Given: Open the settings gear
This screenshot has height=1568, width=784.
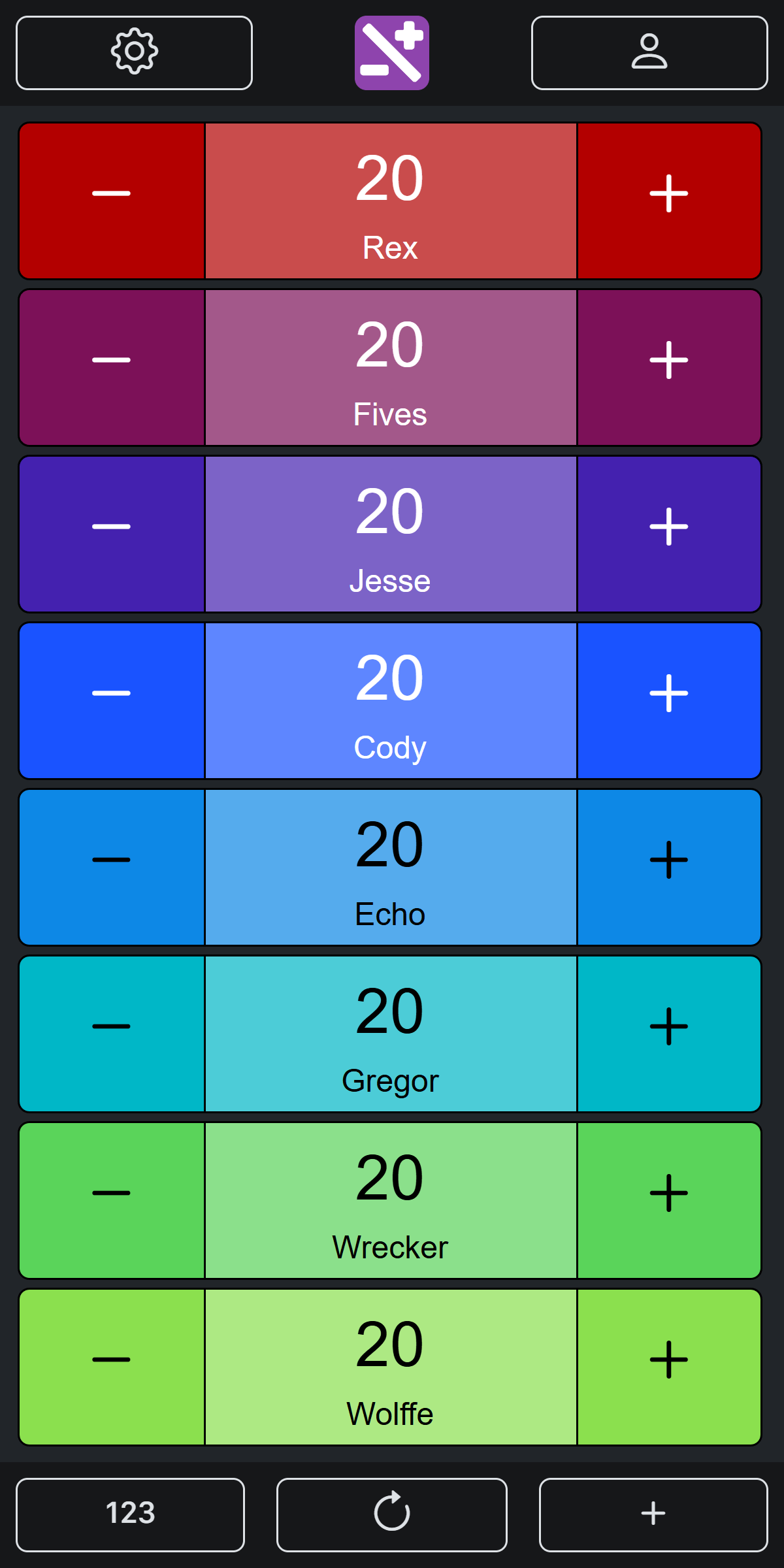Looking at the screenshot, I should [x=134, y=52].
